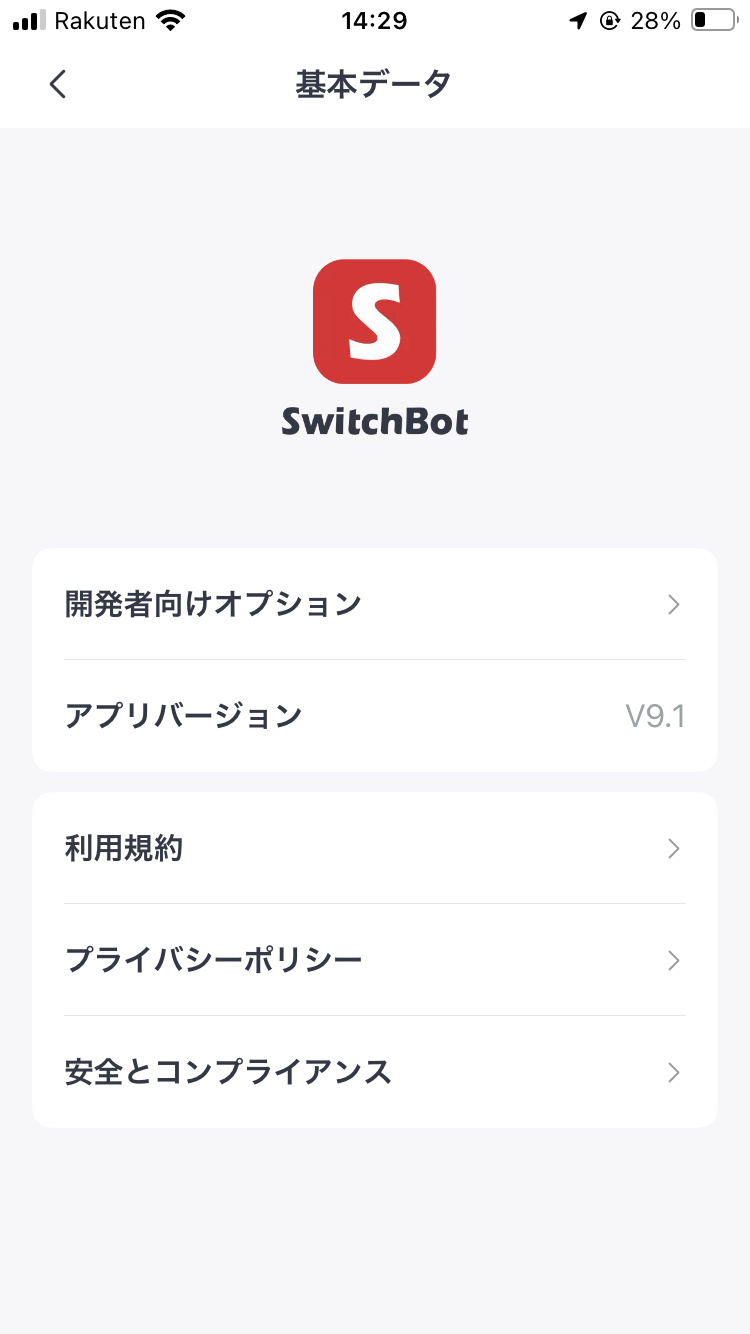Open 利用規約 page
Screen dimensions: 750x1334
(x=375, y=848)
